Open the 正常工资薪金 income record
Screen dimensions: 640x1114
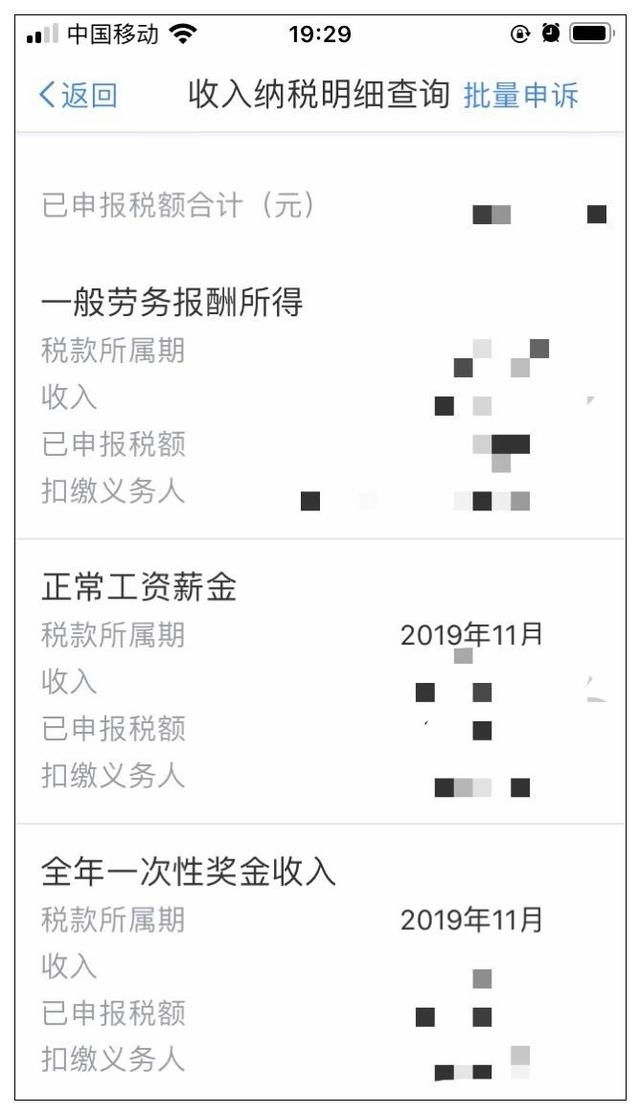tap(321, 681)
